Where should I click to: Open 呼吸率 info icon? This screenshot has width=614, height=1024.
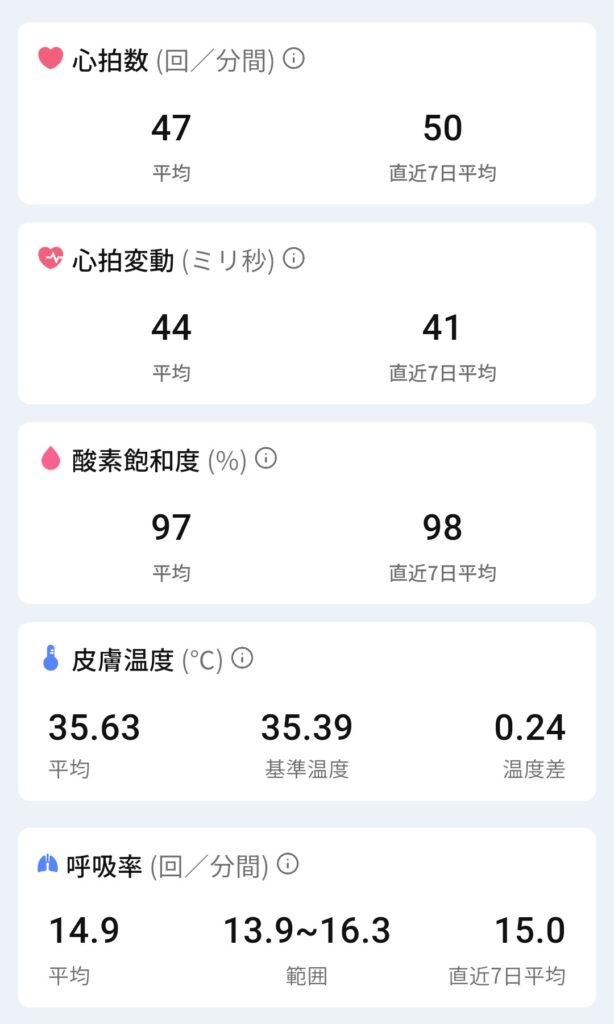coord(288,864)
